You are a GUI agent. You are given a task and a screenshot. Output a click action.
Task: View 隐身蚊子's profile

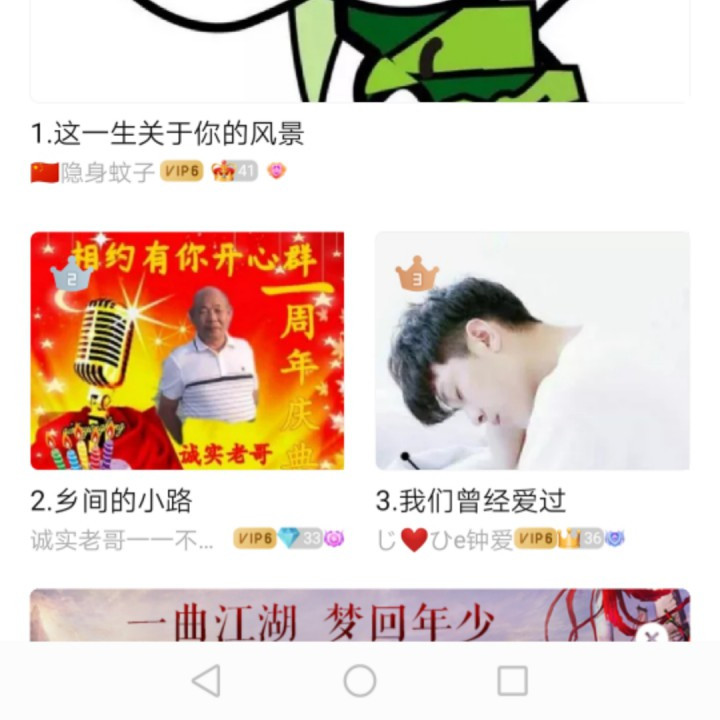(108, 172)
